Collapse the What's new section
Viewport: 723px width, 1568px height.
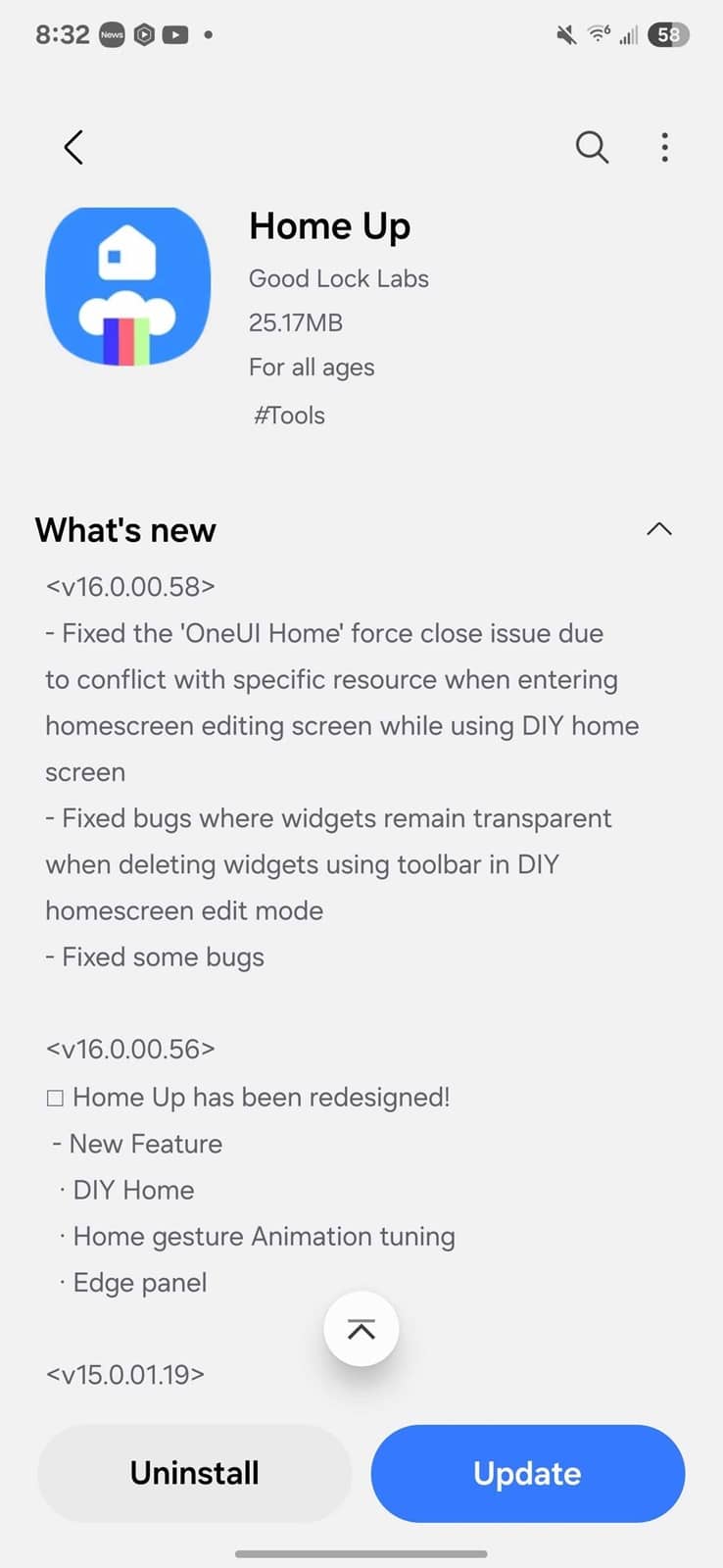click(659, 529)
